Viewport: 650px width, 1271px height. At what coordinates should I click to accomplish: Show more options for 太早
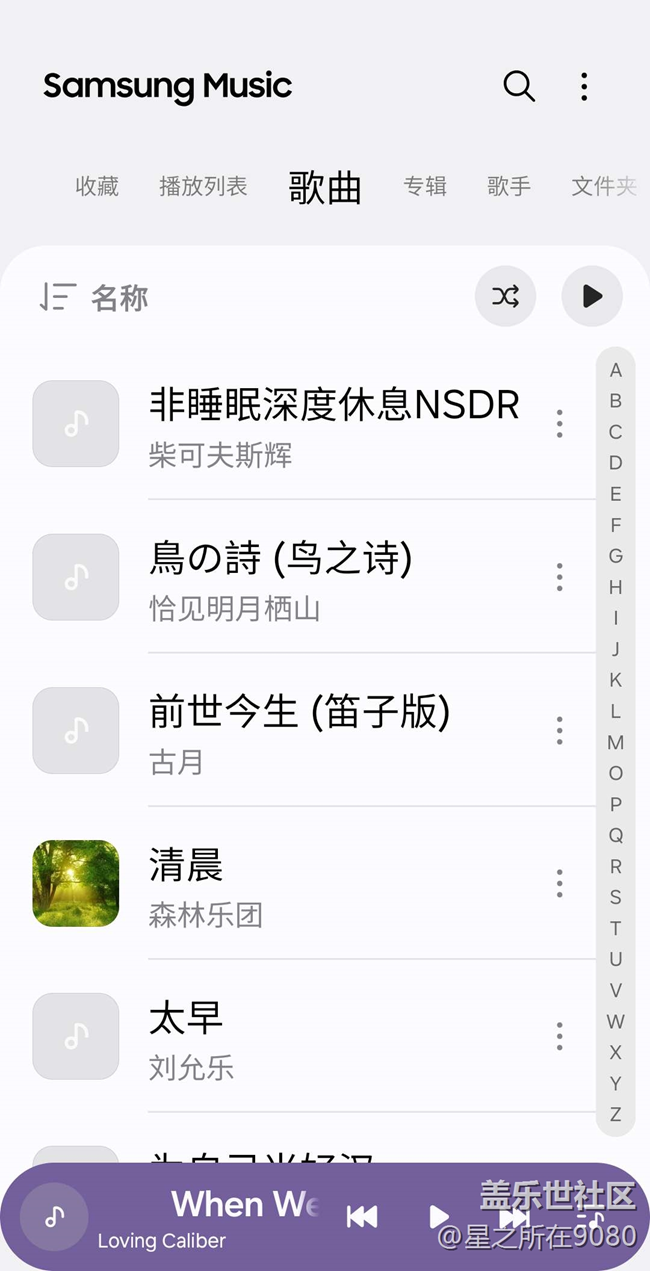[x=559, y=1036]
